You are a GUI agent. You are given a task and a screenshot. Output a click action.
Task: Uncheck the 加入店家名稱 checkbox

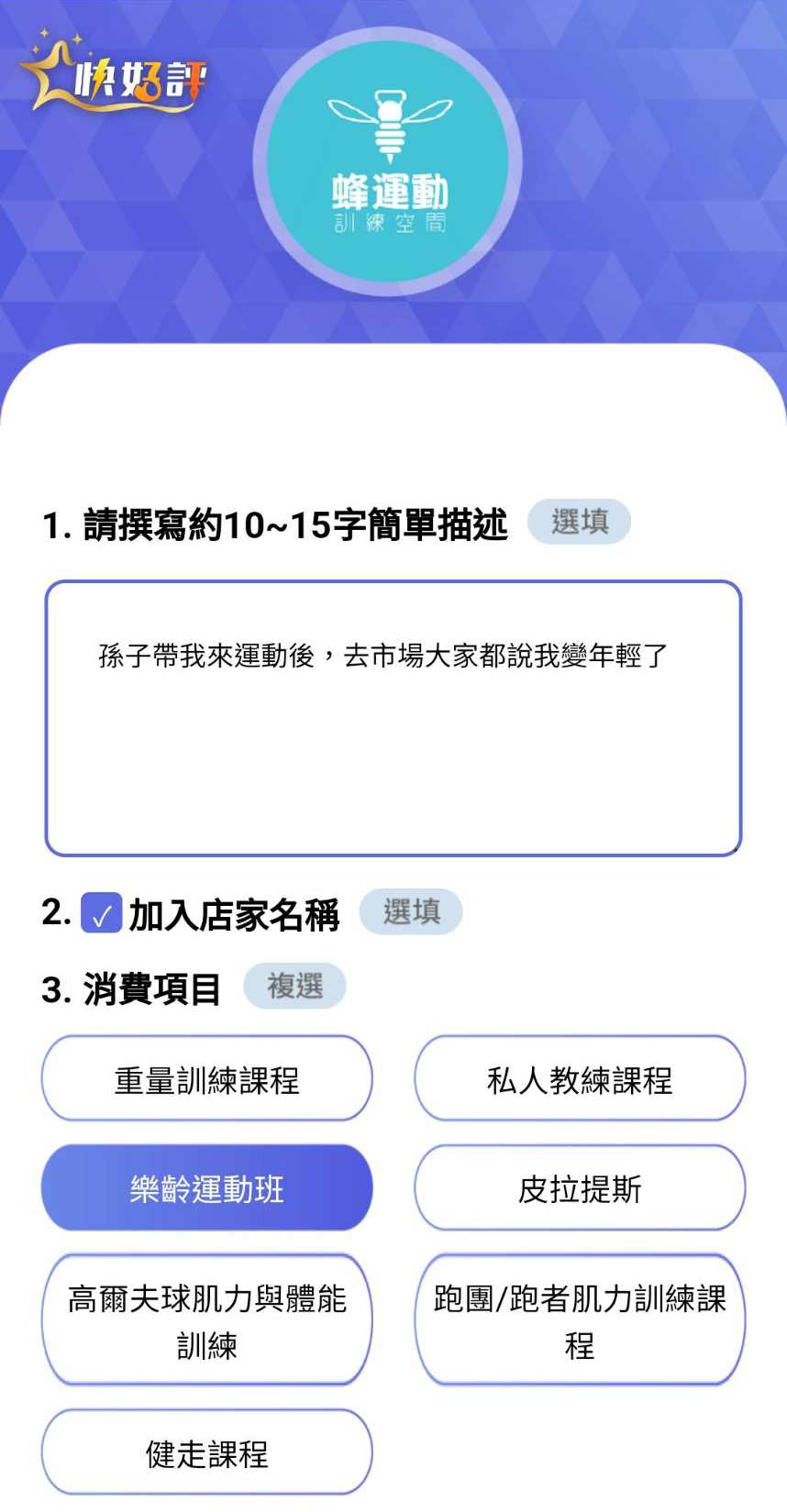(101, 913)
